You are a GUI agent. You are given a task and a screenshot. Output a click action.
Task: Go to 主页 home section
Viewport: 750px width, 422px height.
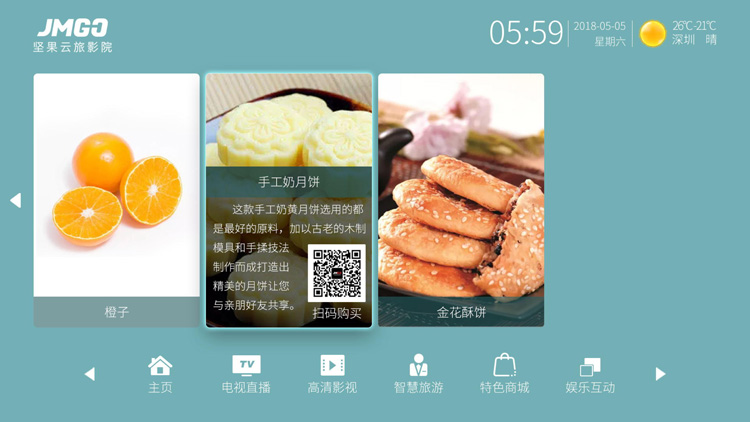click(x=160, y=374)
